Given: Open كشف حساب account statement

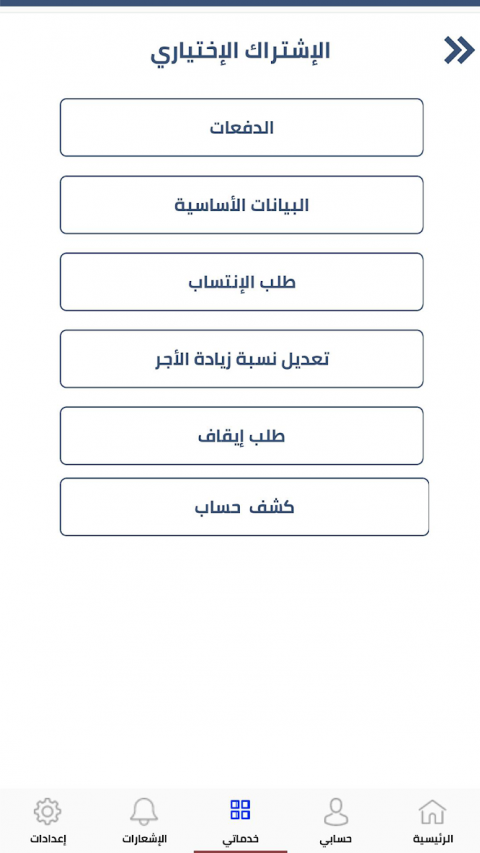Looking at the screenshot, I should [x=244, y=507].
